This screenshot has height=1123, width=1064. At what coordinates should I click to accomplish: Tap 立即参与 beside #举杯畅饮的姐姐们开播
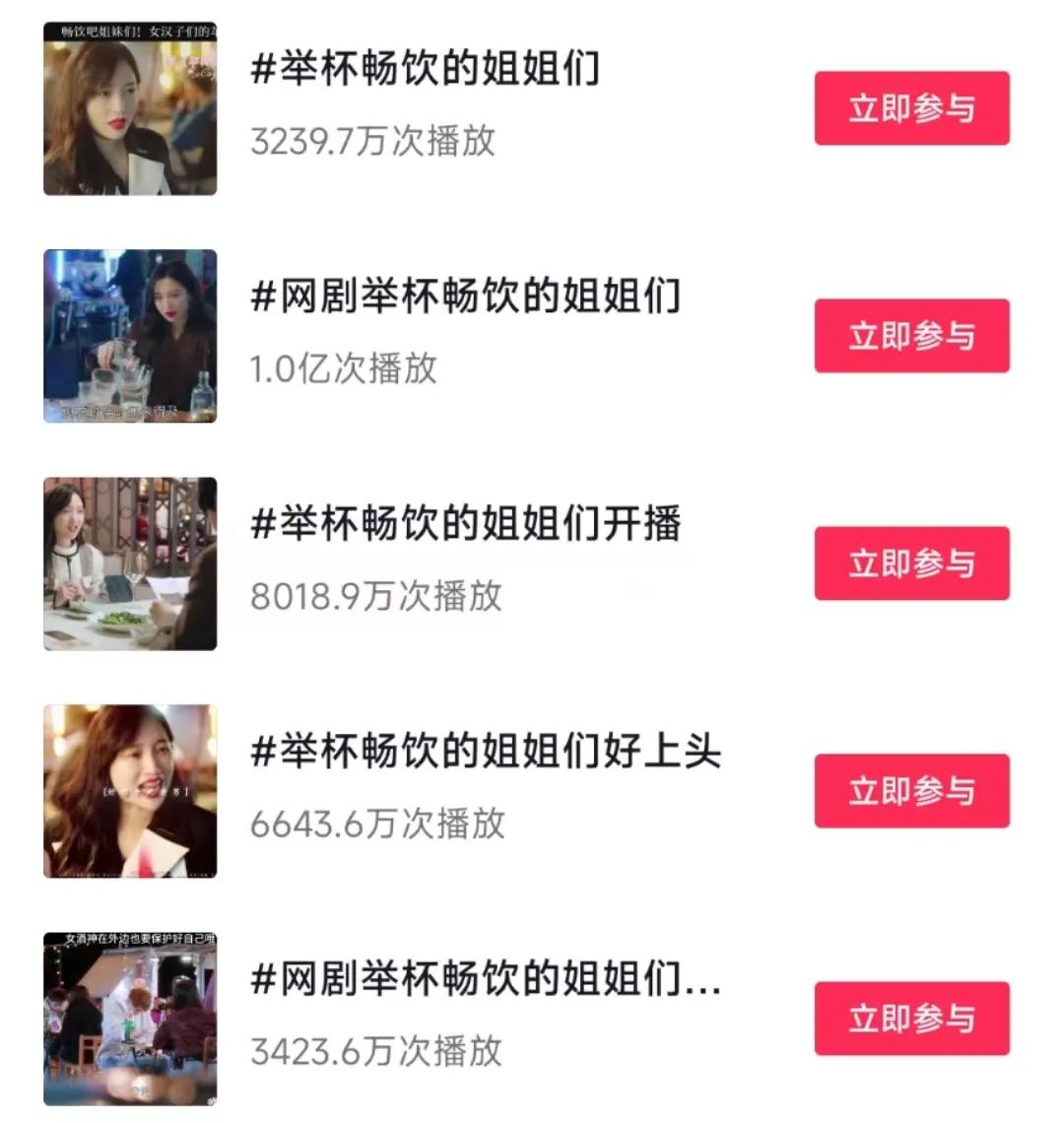coord(911,563)
